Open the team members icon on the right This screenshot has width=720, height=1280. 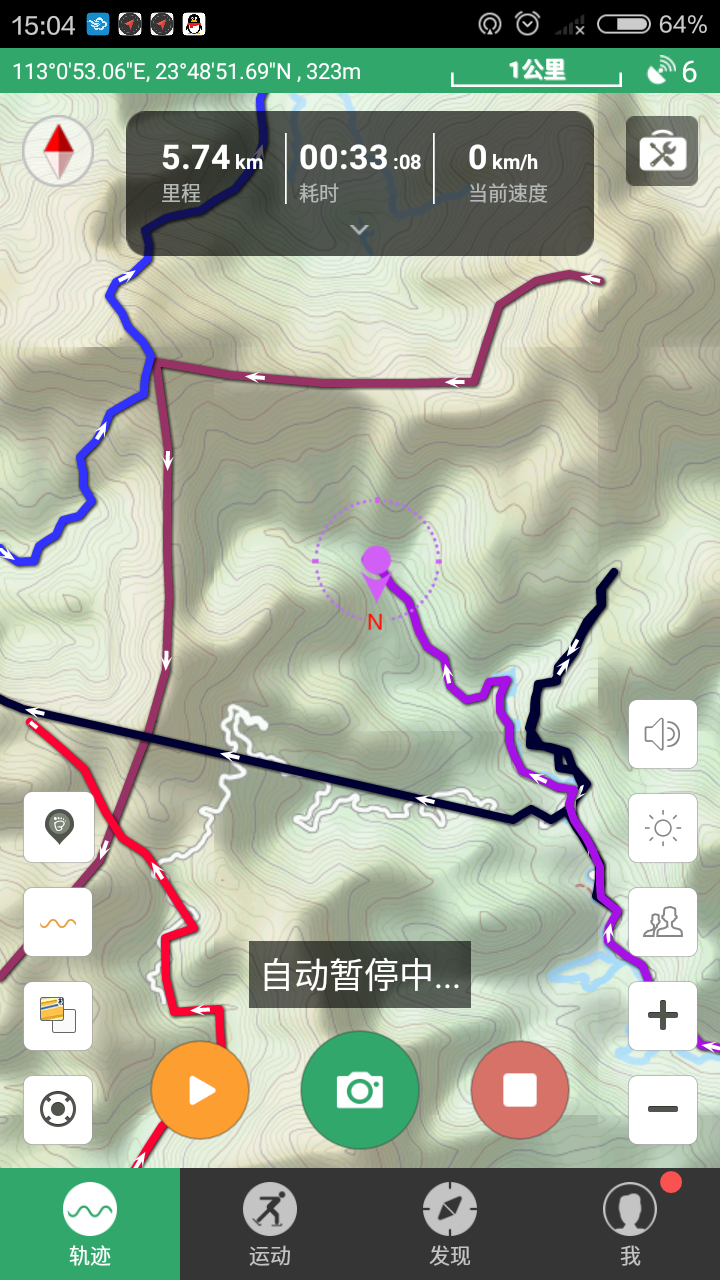(663, 921)
